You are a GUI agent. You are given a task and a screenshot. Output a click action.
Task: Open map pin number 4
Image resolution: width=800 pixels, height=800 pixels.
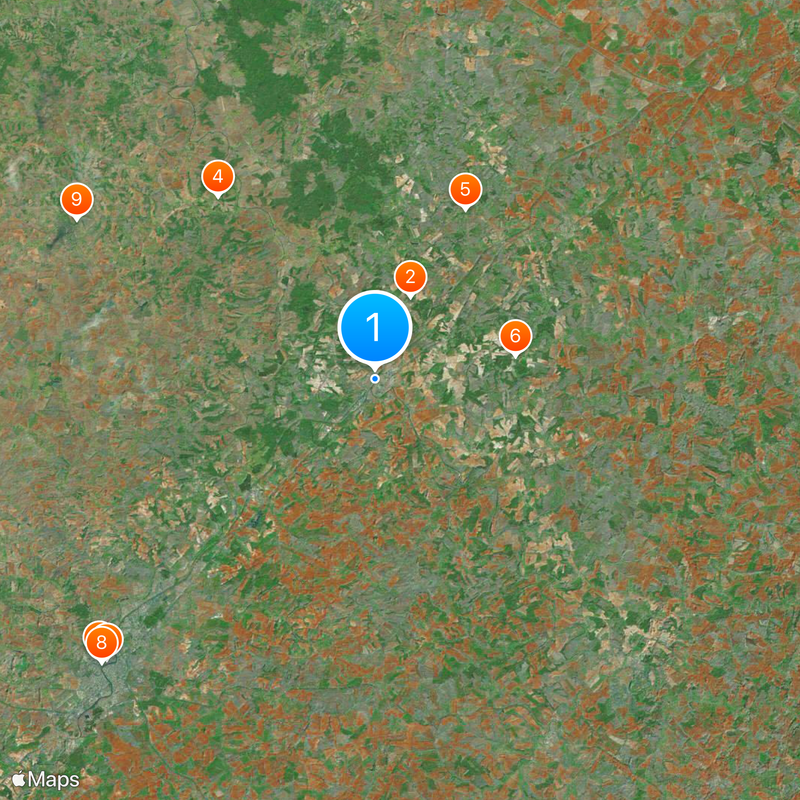218,177
